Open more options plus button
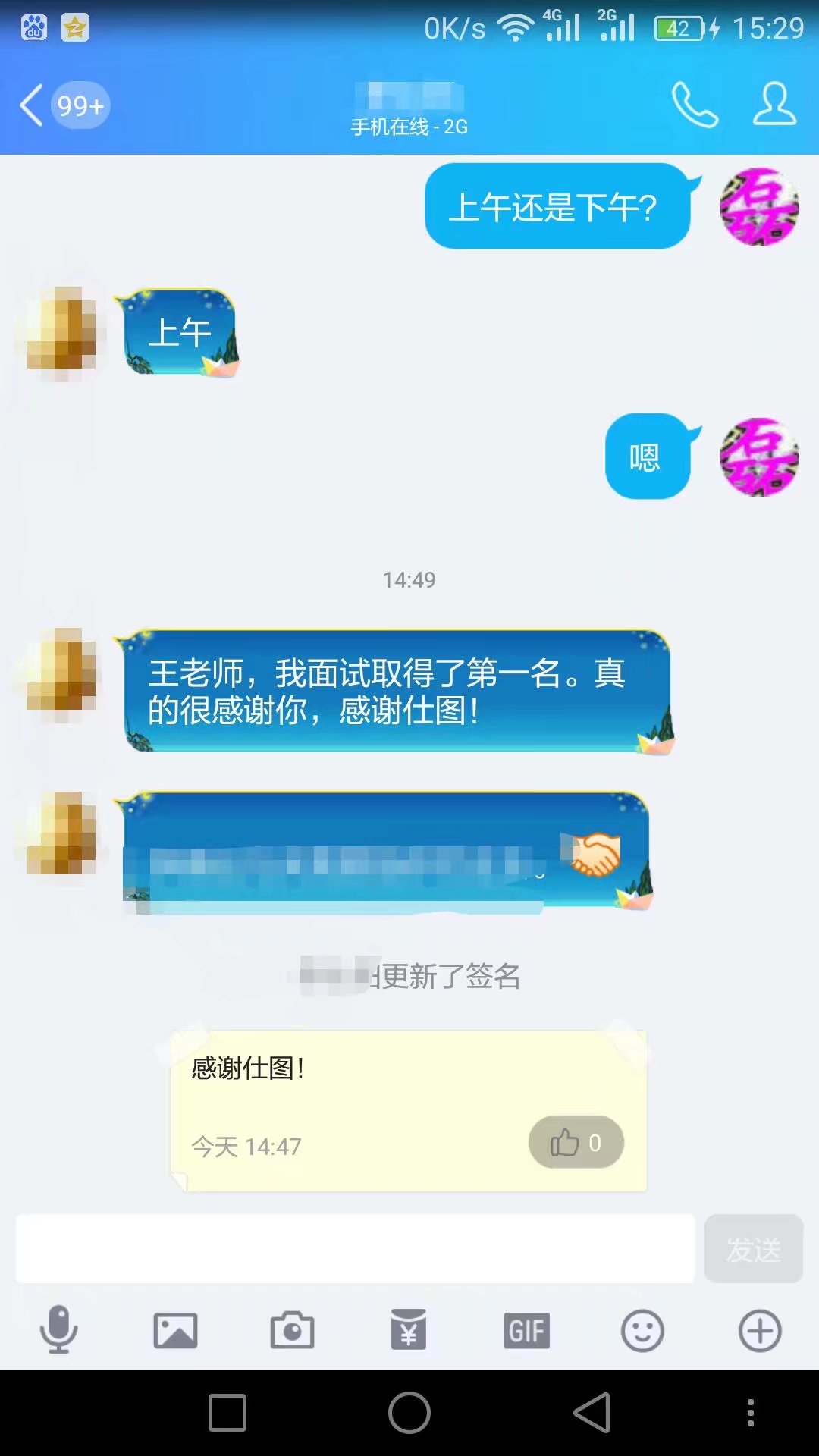The image size is (819, 1456). (x=760, y=1330)
